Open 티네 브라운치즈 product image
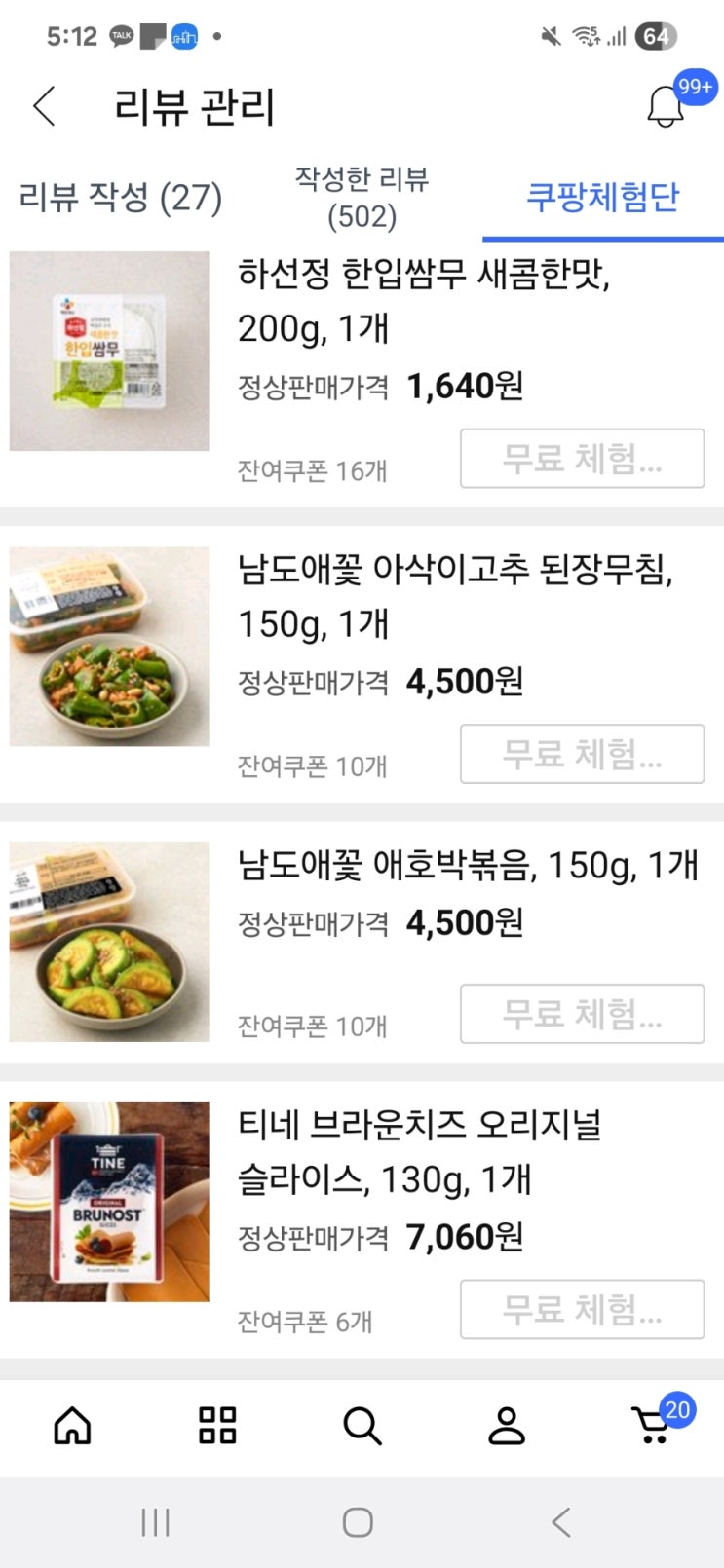Screen dimensions: 724x1568 coord(109,1202)
